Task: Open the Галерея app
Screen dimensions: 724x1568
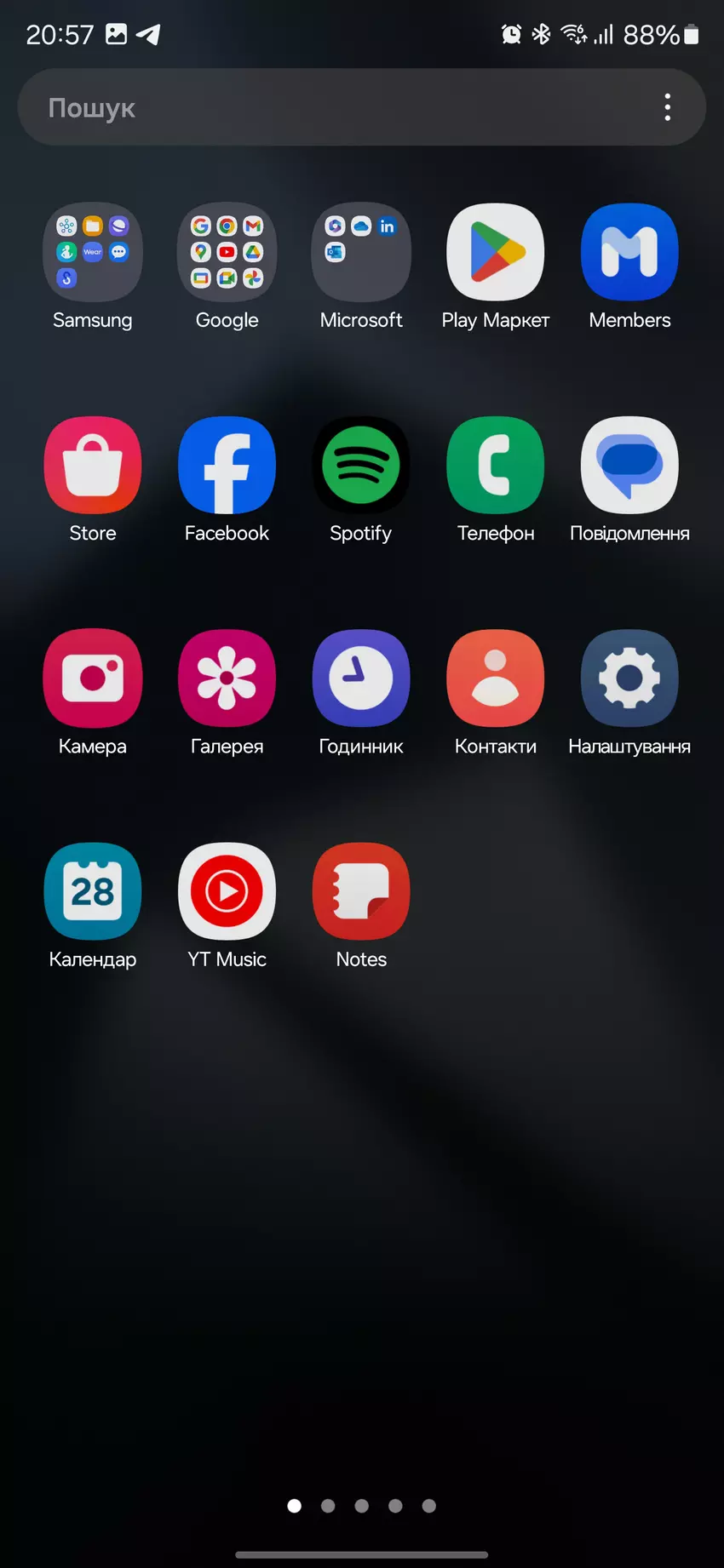Action: tap(227, 678)
